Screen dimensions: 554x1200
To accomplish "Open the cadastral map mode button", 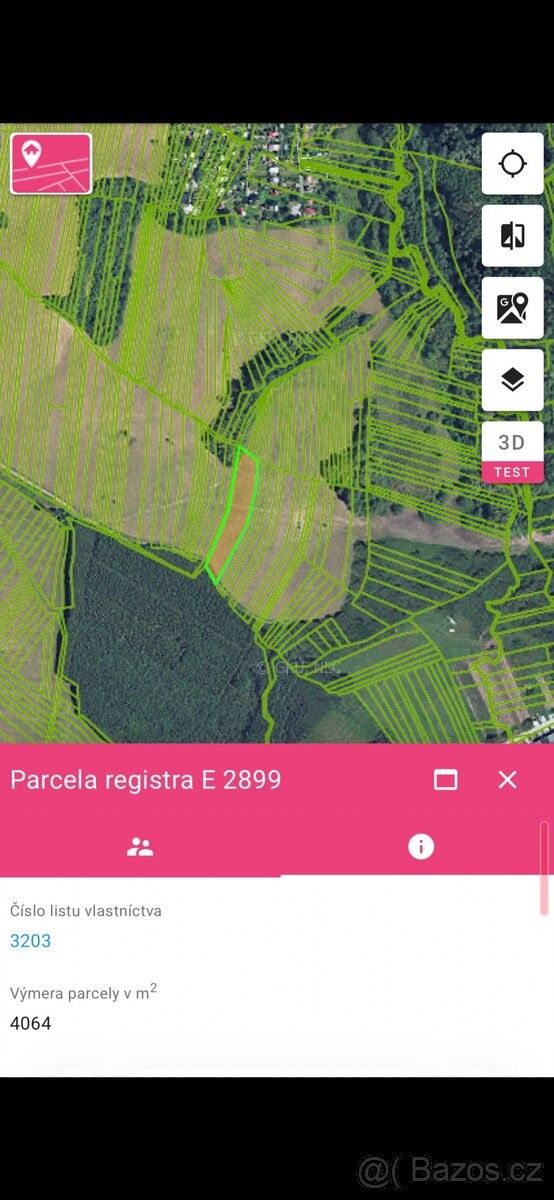I will click(51, 163).
